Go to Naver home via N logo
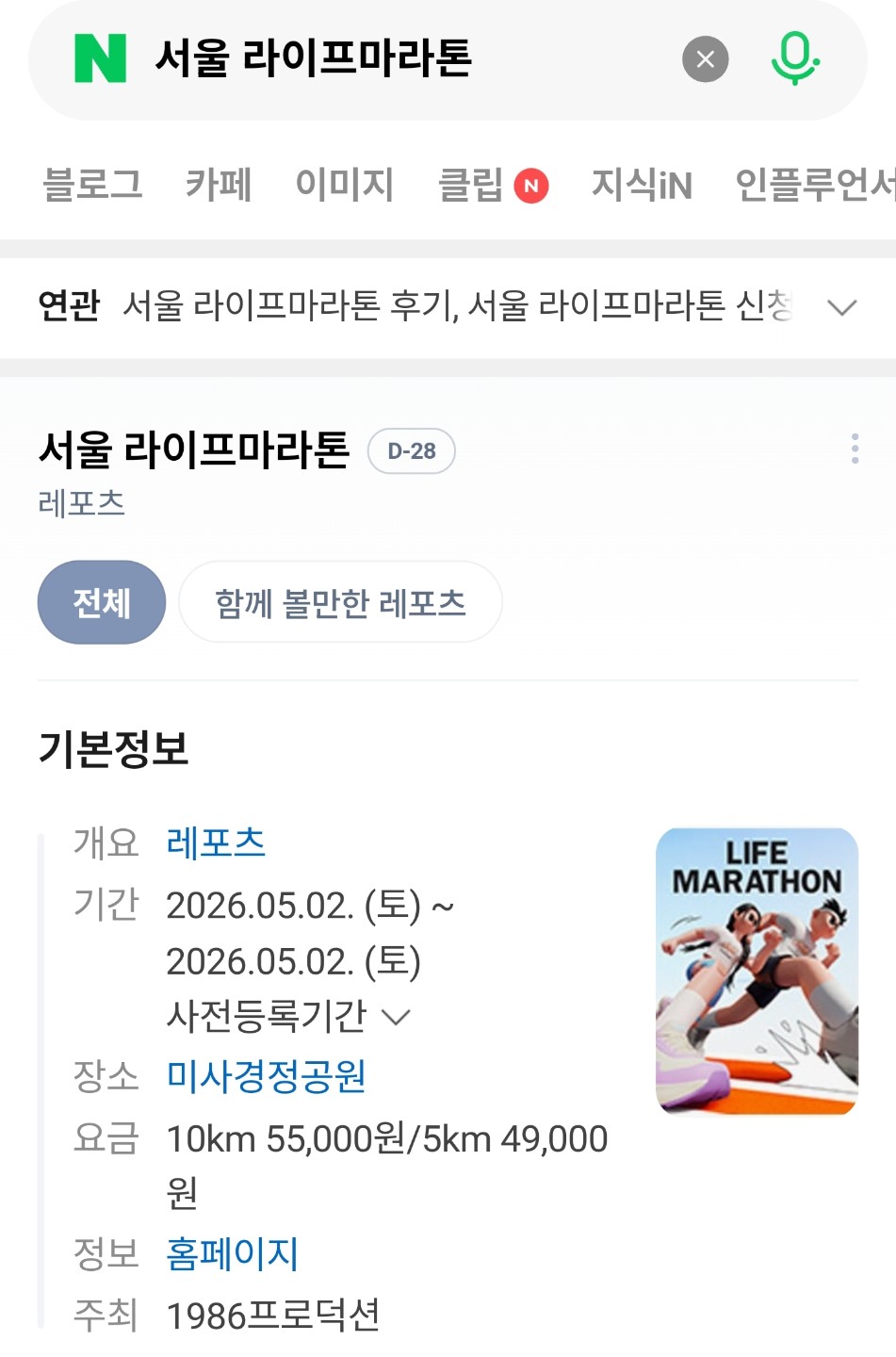Viewport: 896px width, 1357px height. coord(100,58)
